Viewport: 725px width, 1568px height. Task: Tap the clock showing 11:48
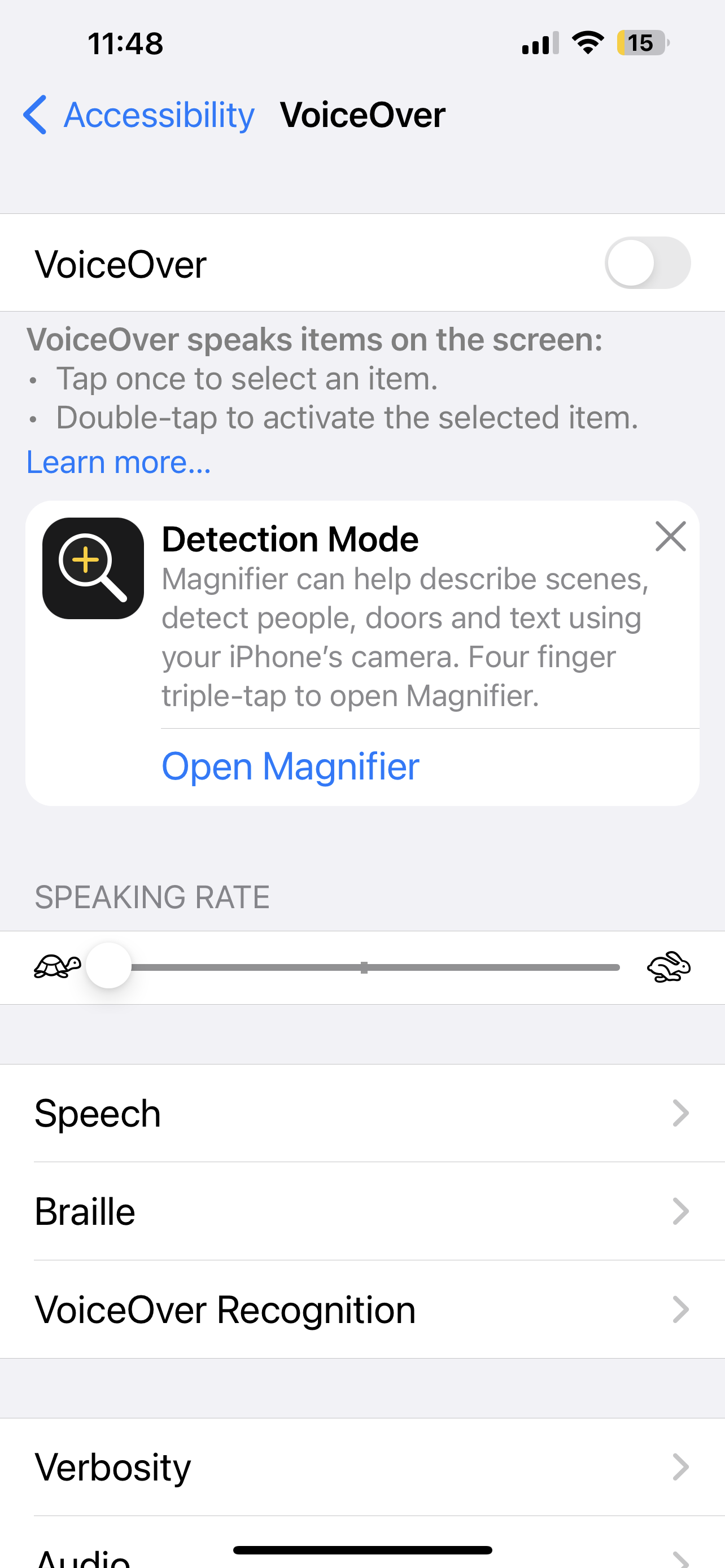(x=125, y=42)
